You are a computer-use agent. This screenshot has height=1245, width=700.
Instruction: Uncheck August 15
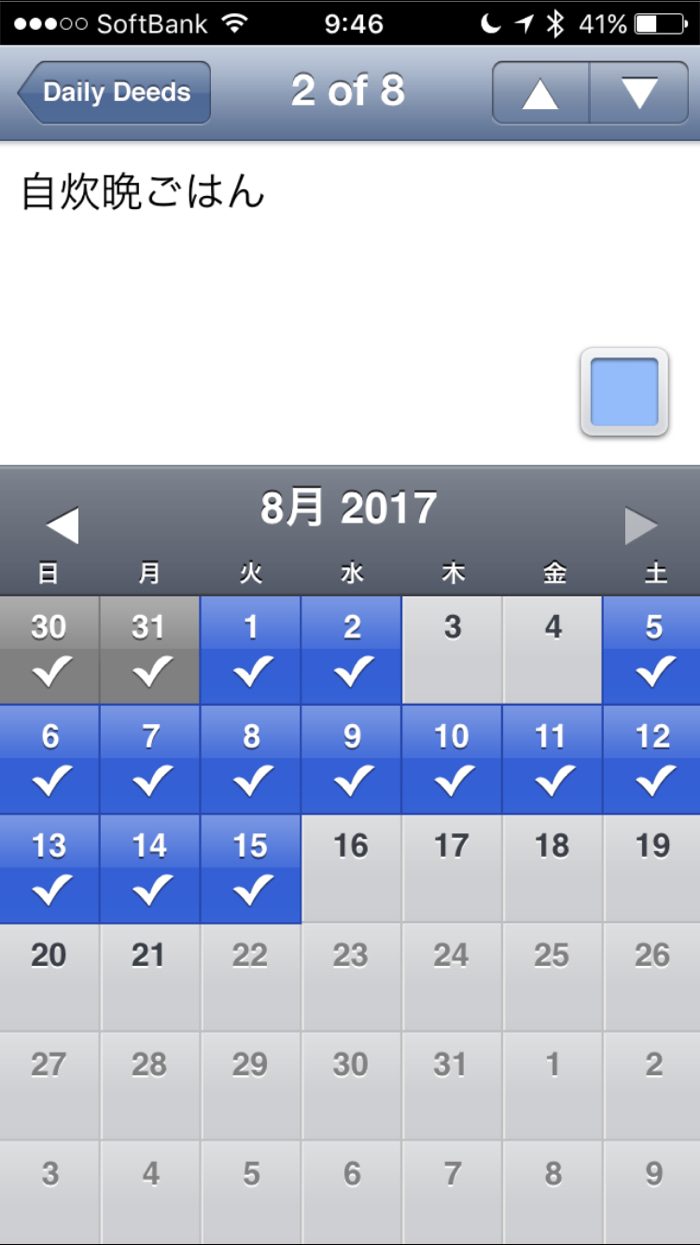[250, 869]
